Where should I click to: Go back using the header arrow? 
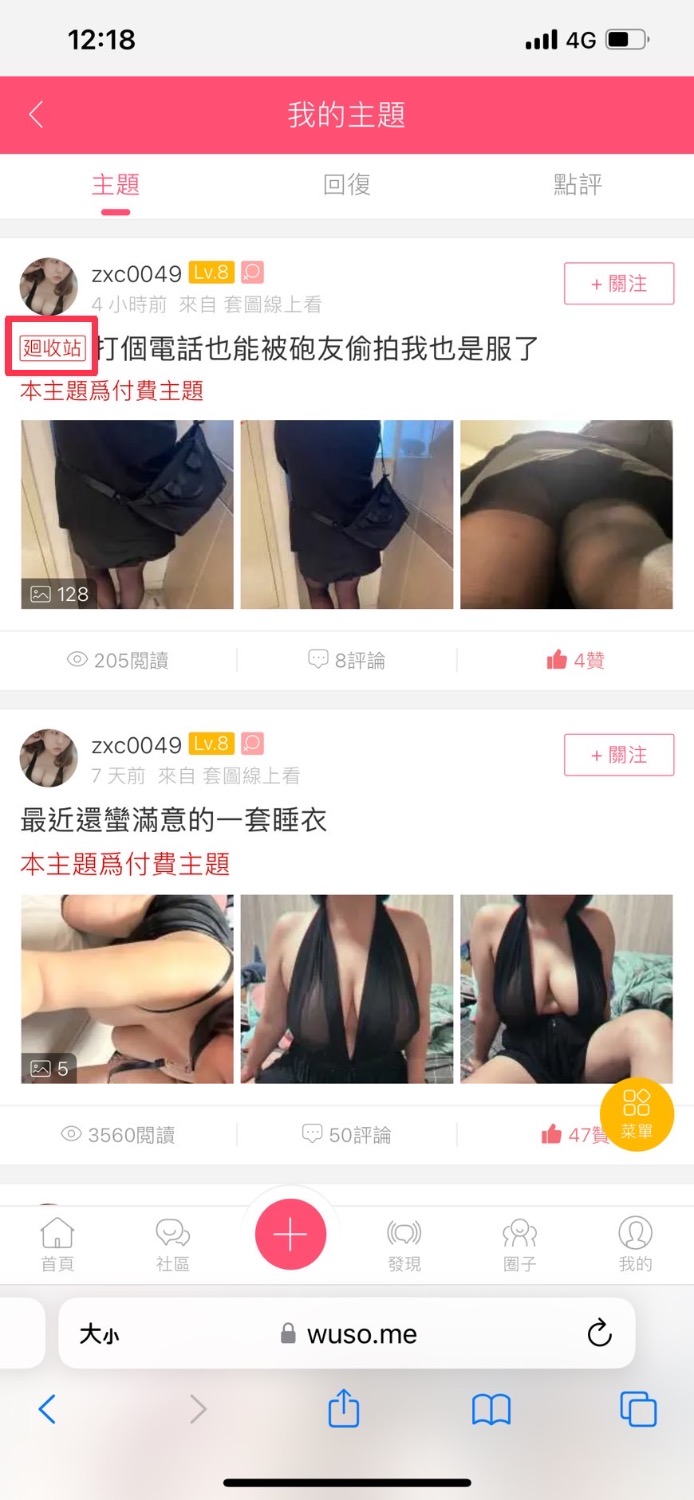[x=36, y=115]
